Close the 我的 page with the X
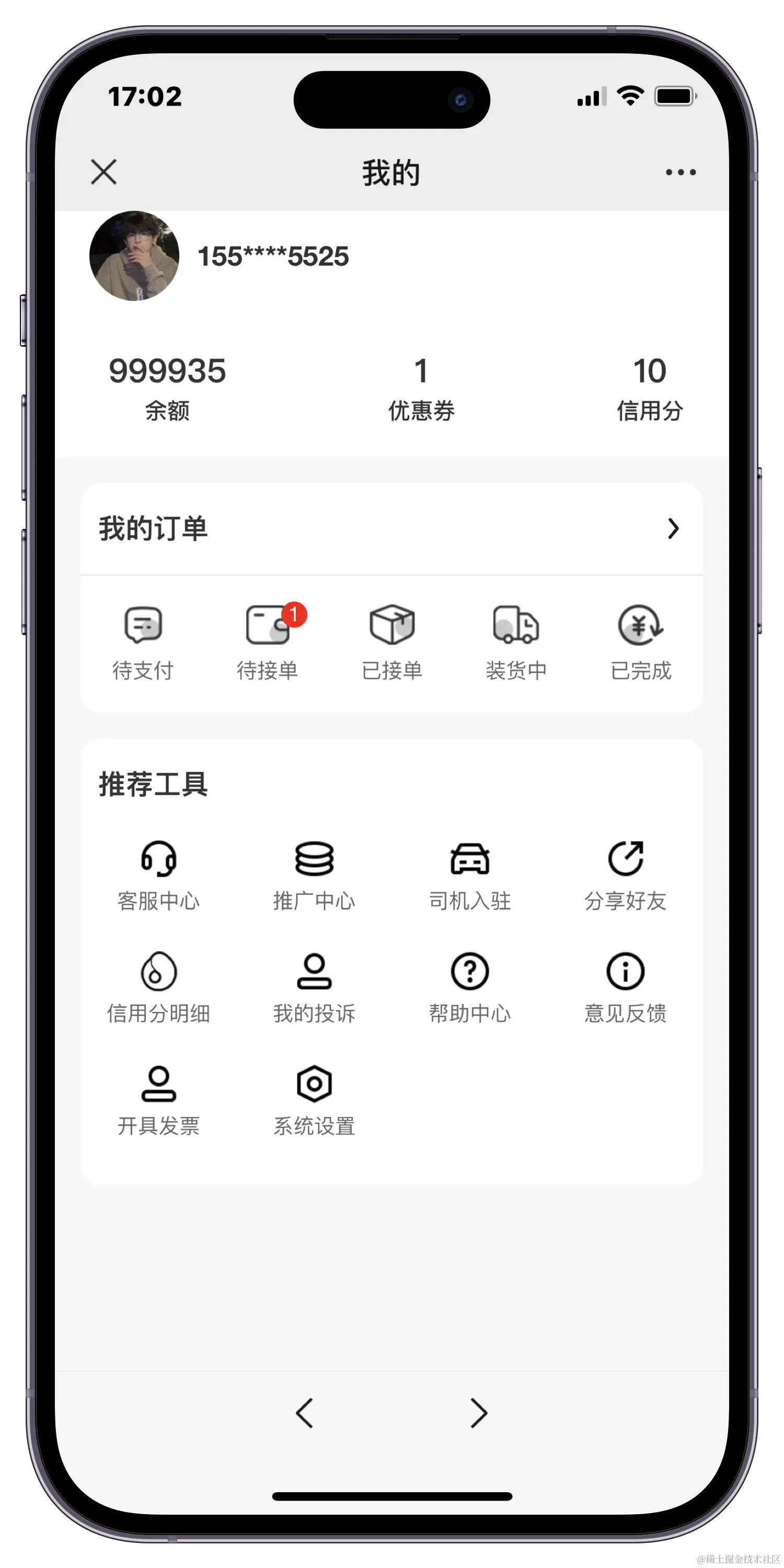 [103, 172]
